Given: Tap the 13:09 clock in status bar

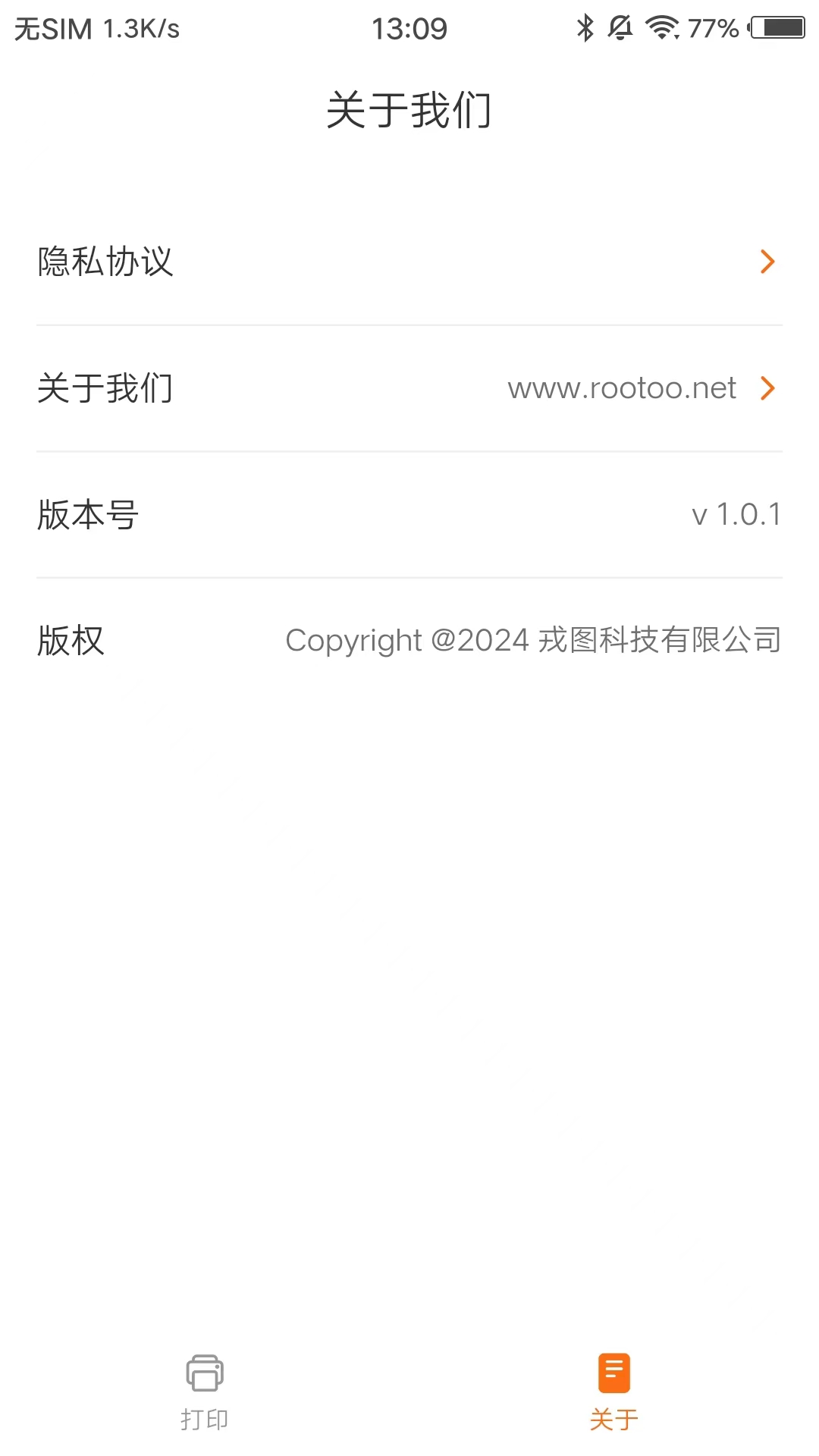Looking at the screenshot, I should click(x=409, y=27).
